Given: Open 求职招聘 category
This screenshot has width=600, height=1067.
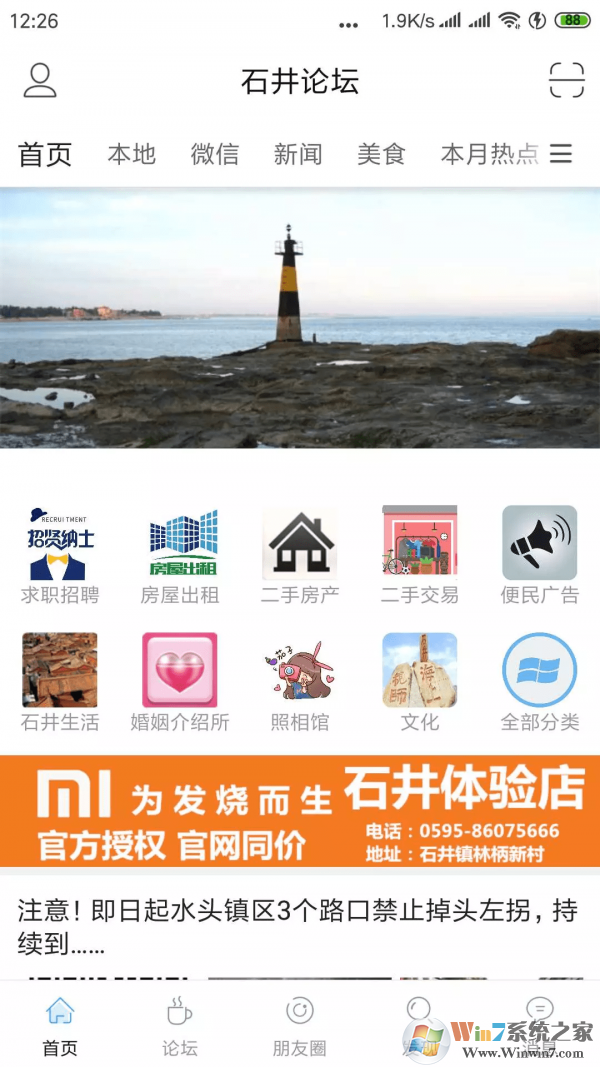Looking at the screenshot, I should 60,556.
